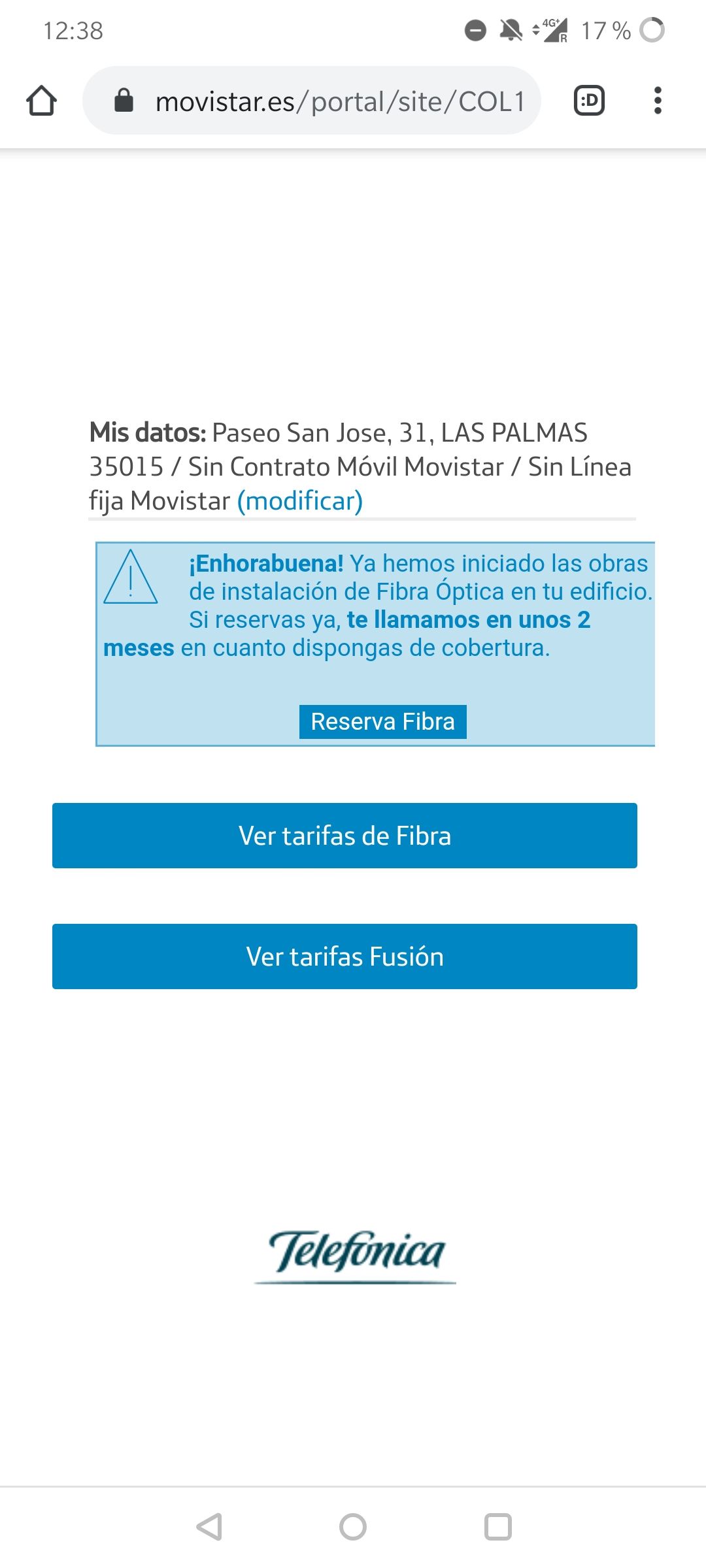The width and height of the screenshot is (706, 1568).
Task: Open the modificar link to edit data
Action: (299, 502)
